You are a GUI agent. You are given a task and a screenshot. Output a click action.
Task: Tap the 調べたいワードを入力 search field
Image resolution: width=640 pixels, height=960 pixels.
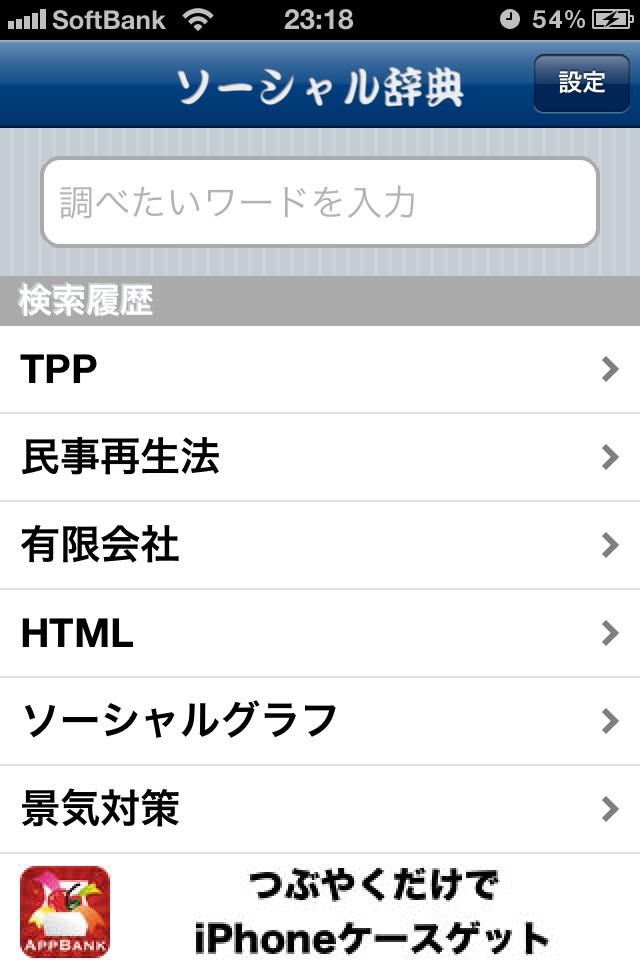(319, 202)
